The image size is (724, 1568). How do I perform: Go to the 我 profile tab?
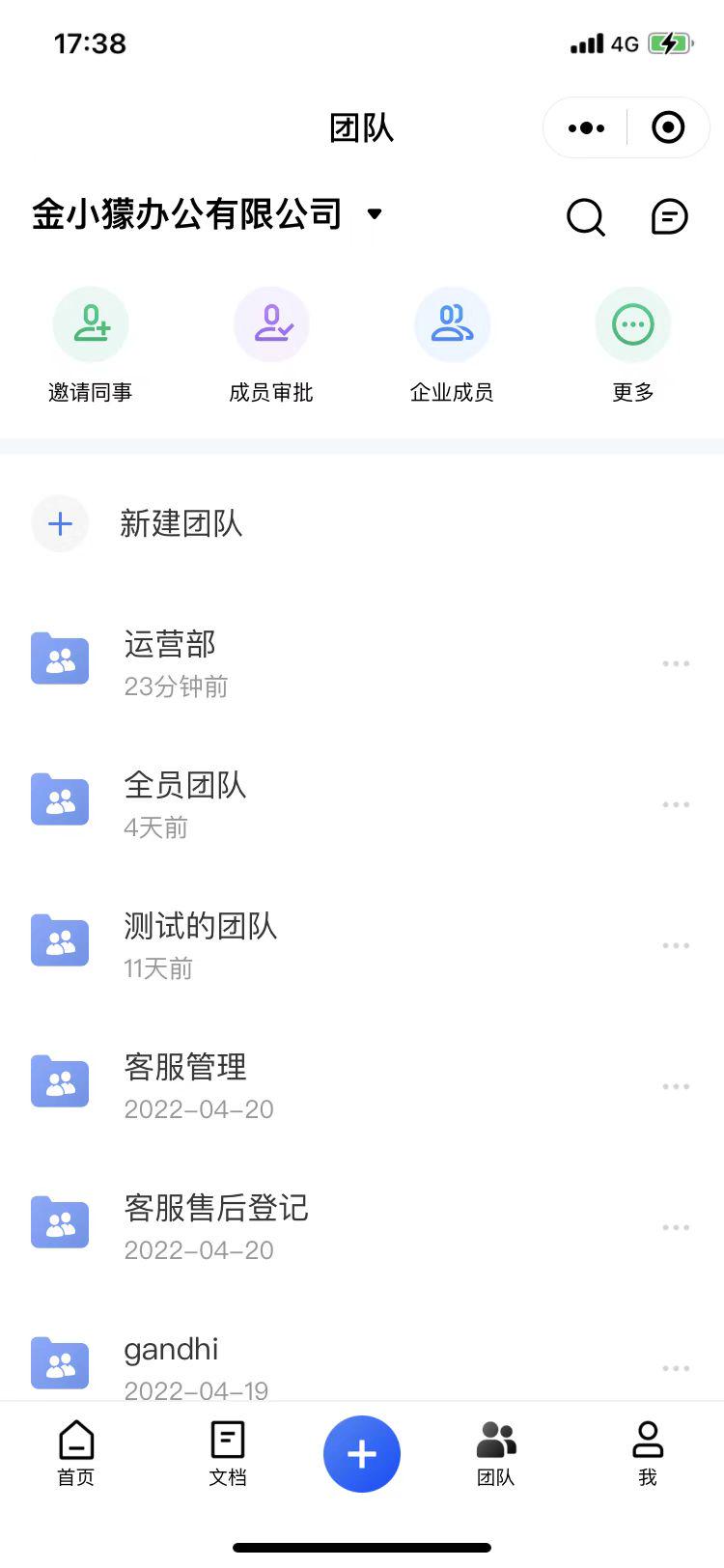648,1453
